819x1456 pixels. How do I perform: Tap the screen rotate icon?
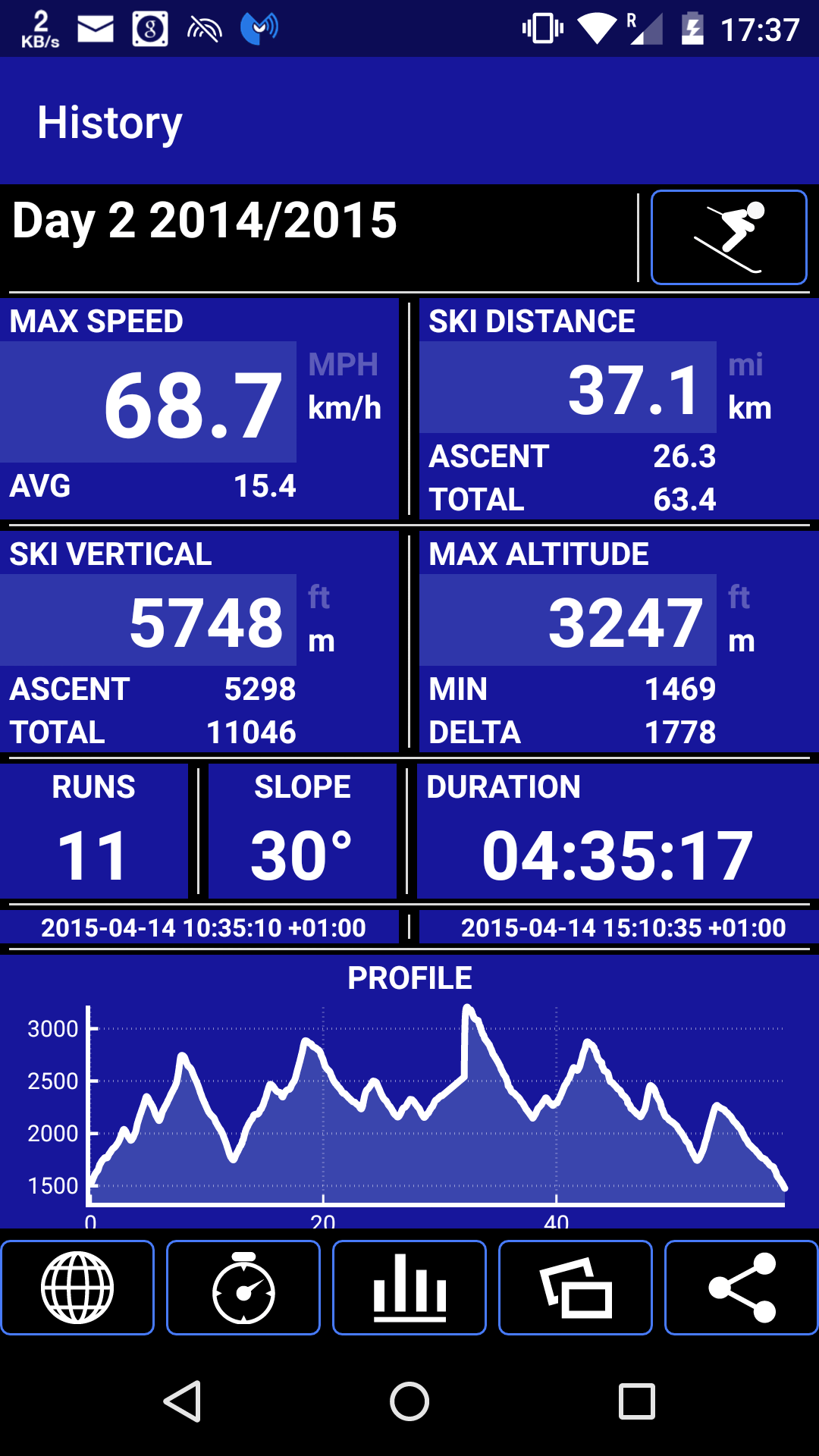(576, 1288)
